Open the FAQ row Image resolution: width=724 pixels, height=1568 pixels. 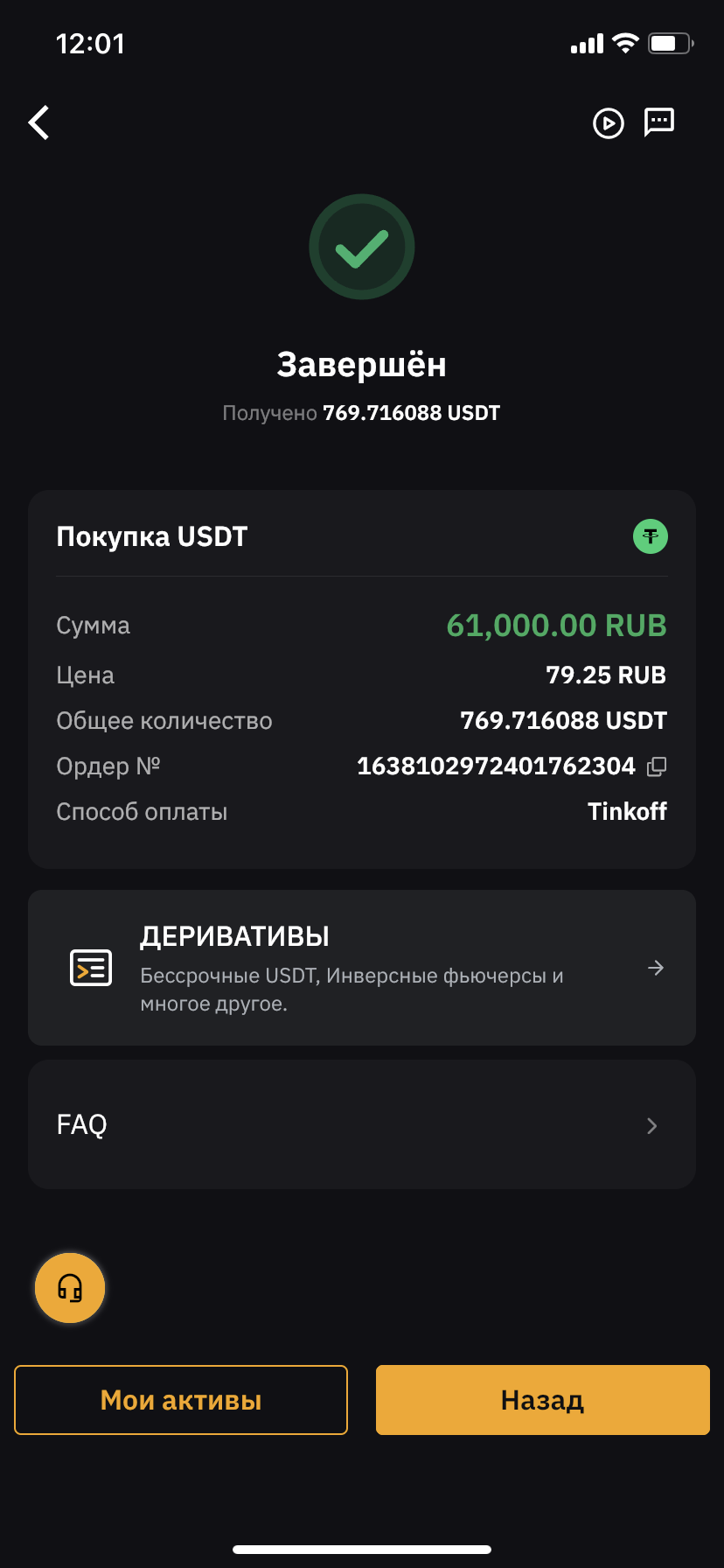(362, 1124)
